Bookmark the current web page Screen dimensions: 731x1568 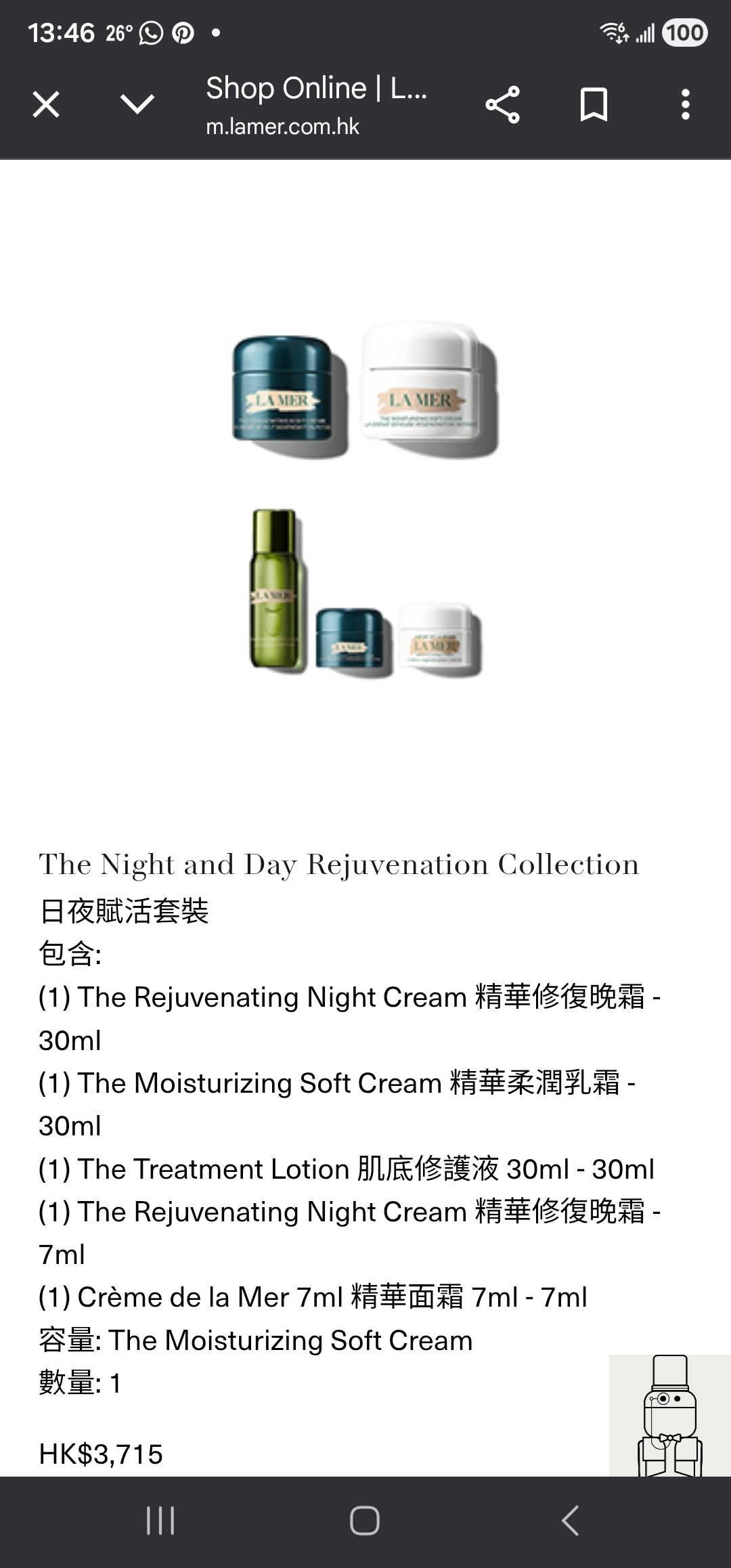coord(594,105)
